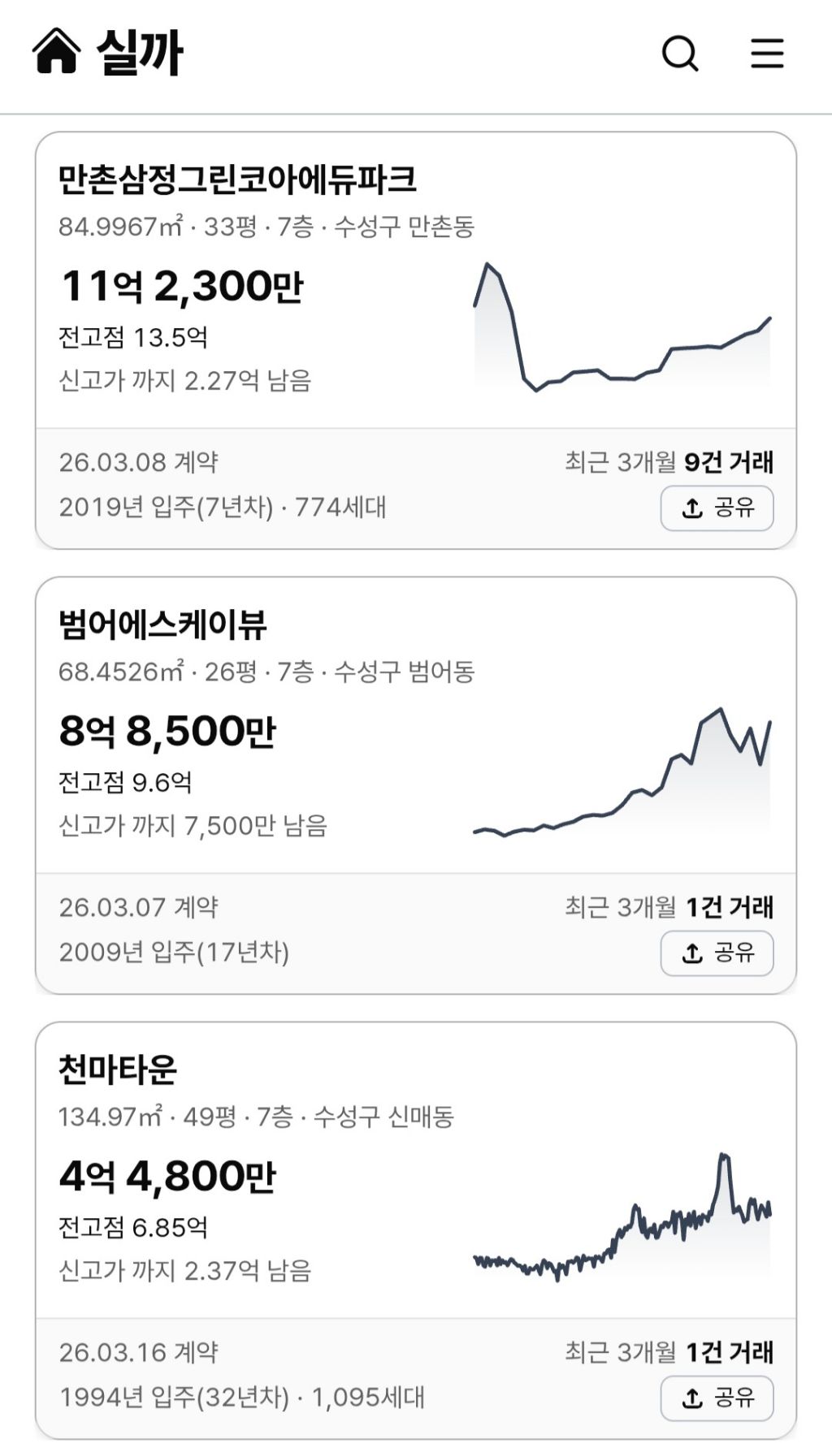This screenshot has width=832, height=1456.
Task: Open the search magnifier icon
Action: (x=680, y=54)
